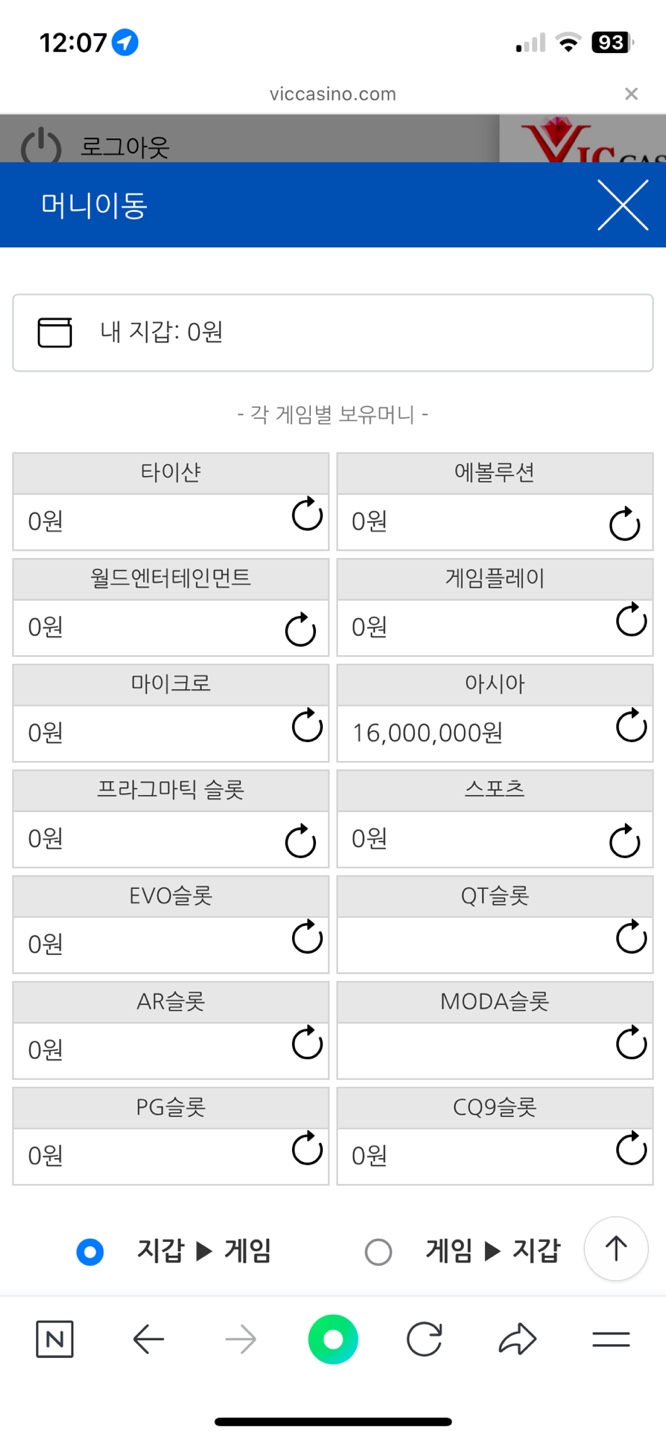Refresh the 마이크로 balance
Viewport: 666px width, 1440px height.
click(307, 727)
